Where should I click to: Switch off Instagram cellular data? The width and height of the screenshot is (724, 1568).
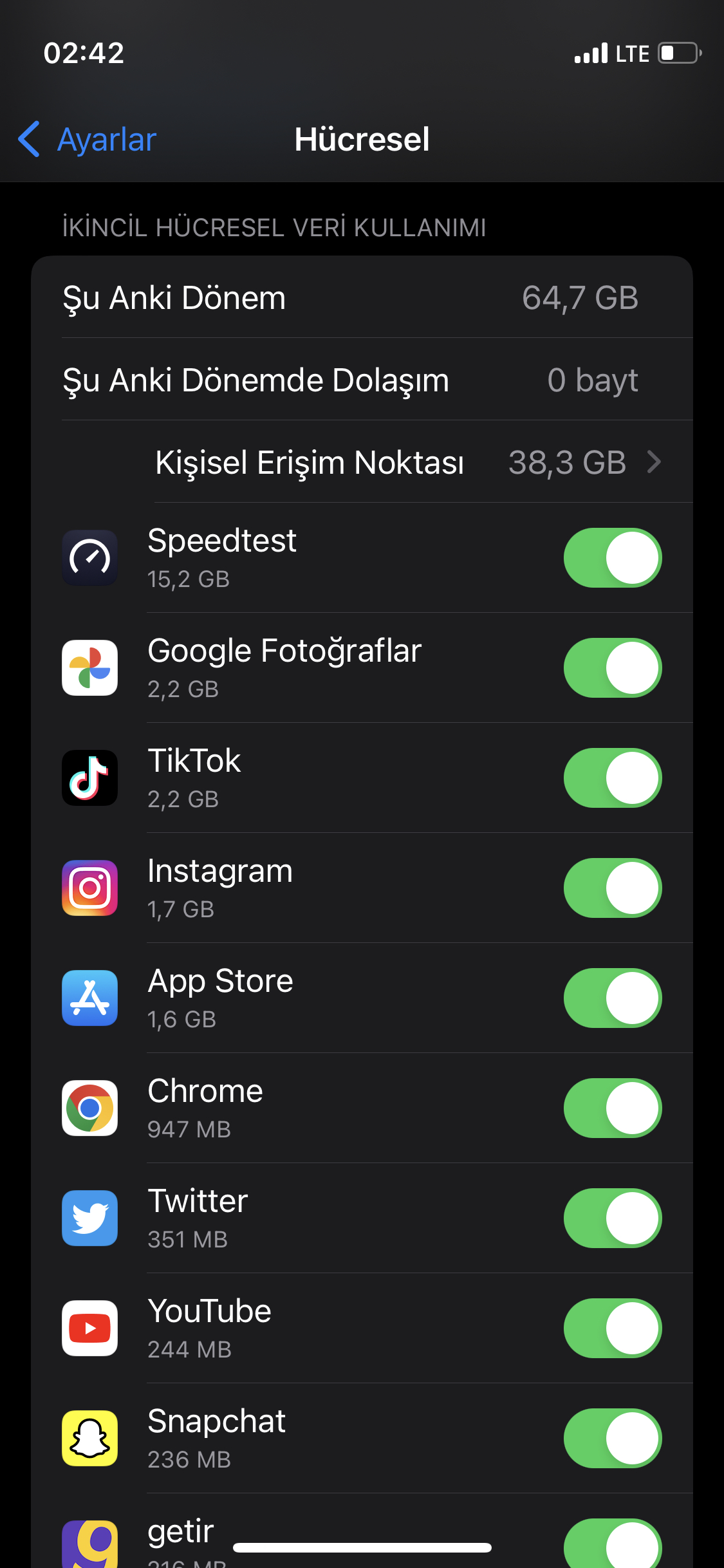(613, 888)
